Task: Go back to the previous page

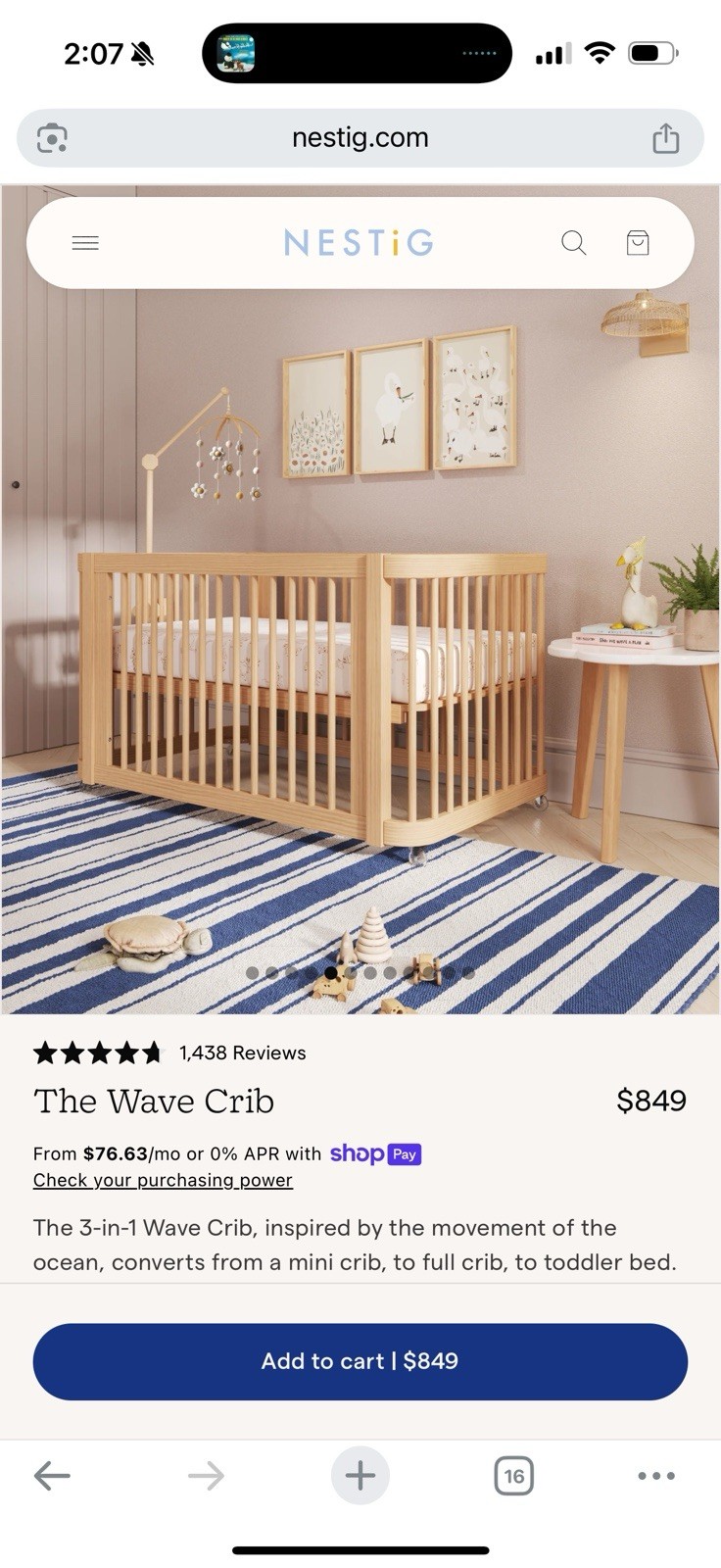Action: coord(52,1475)
